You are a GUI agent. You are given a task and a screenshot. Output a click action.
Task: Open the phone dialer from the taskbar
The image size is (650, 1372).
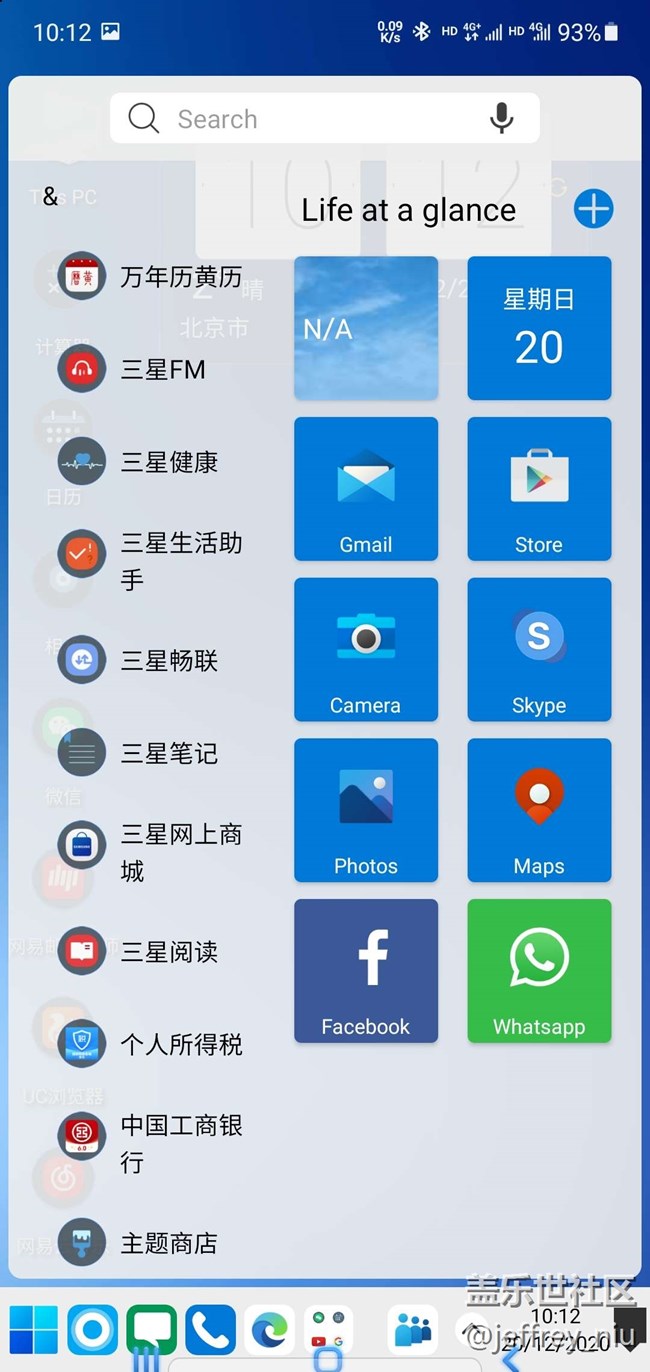pyautogui.click(x=210, y=1330)
